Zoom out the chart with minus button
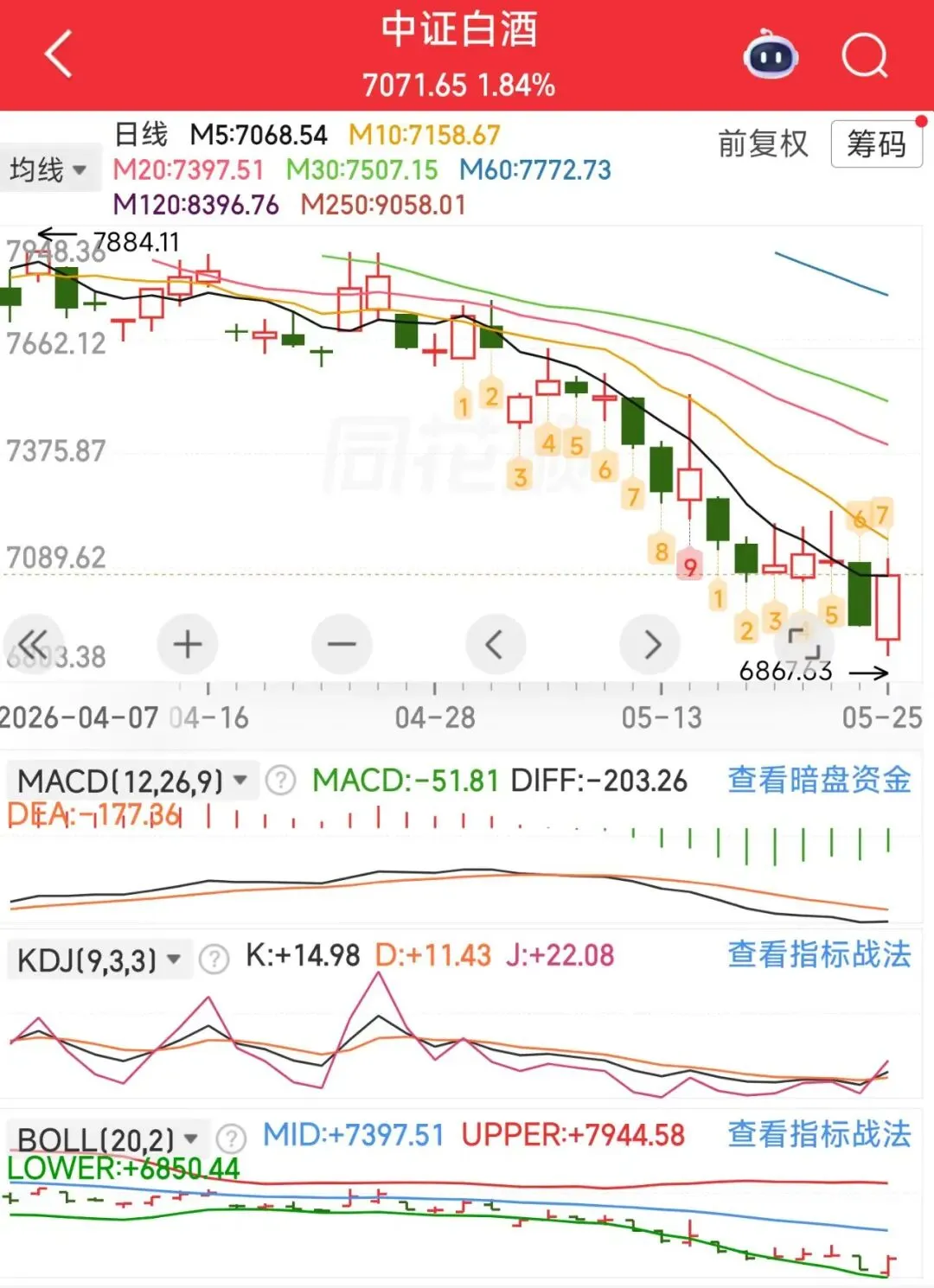The image size is (934, 1288). point(342,644)
